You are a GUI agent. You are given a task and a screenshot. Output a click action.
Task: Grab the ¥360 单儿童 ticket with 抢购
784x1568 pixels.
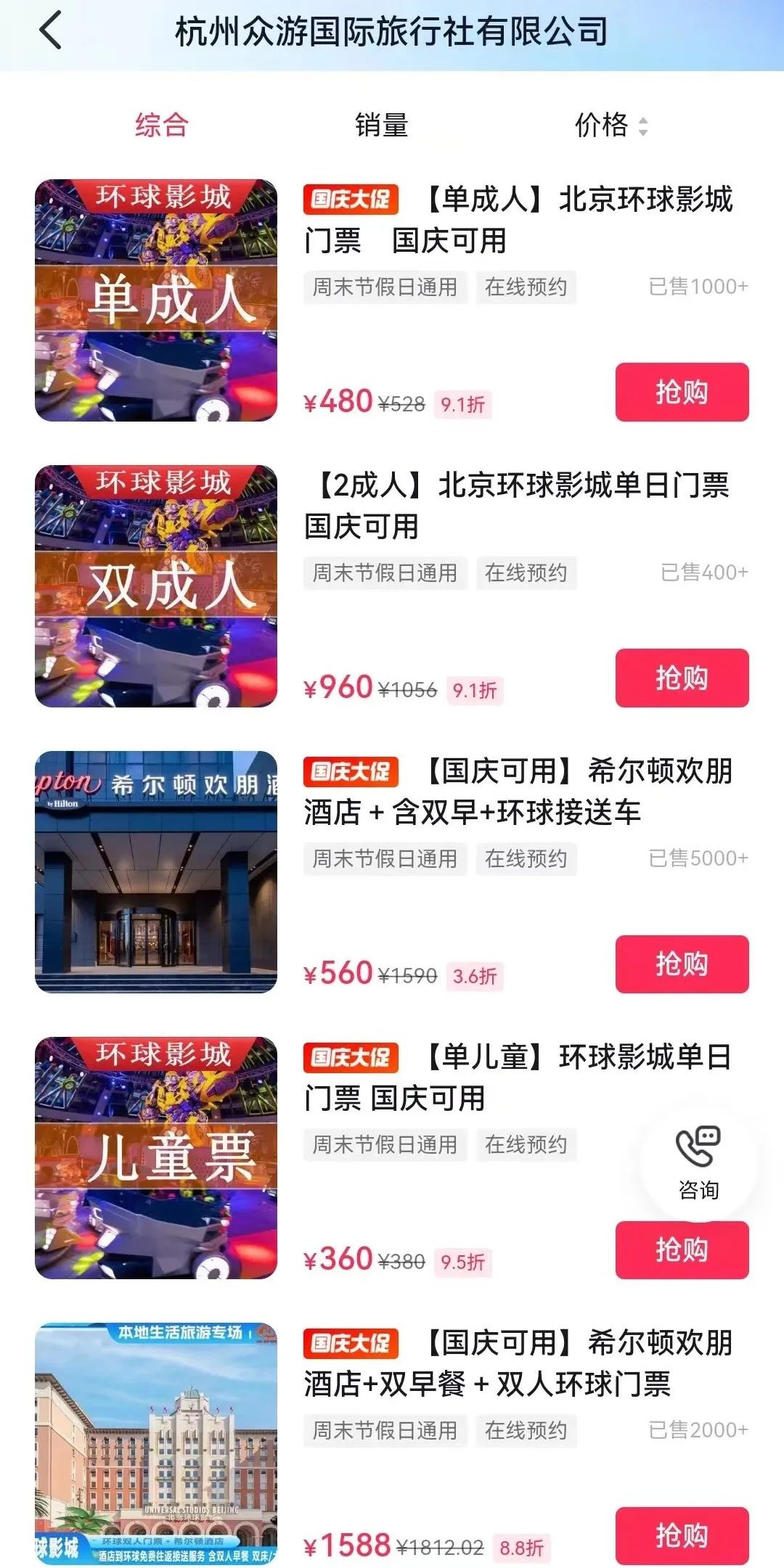[x=682, y=1249]
